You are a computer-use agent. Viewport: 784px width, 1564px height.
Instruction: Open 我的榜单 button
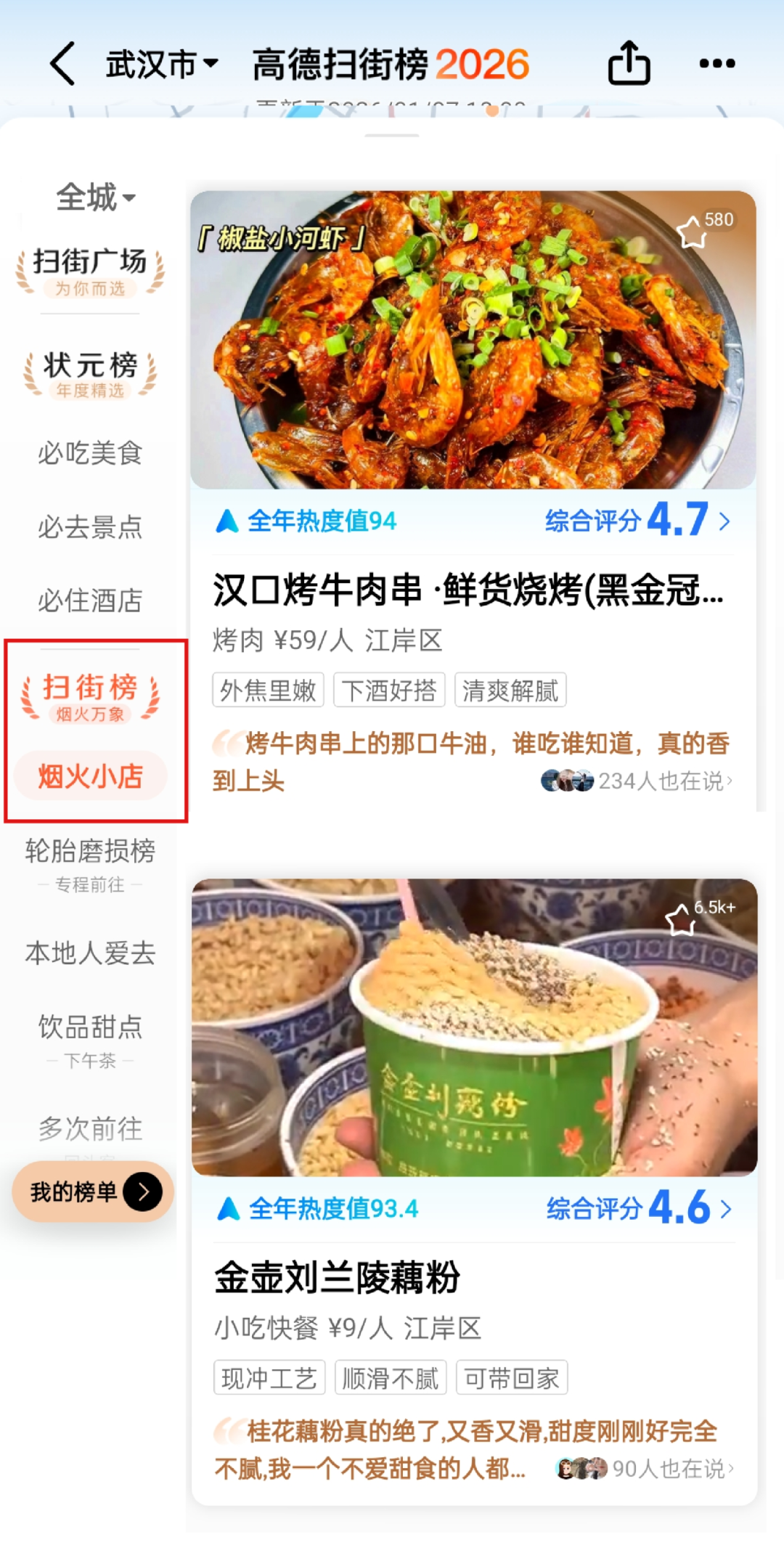pyautogui.click(x=92, y=1192)
